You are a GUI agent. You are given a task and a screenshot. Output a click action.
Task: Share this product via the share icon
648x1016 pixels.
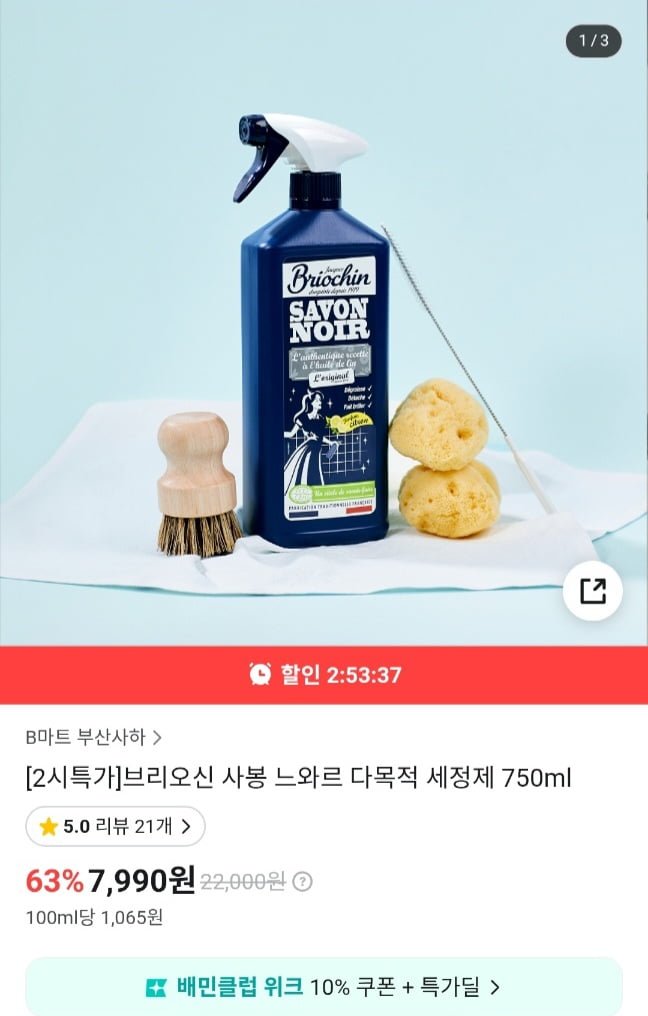coord(593,591)
